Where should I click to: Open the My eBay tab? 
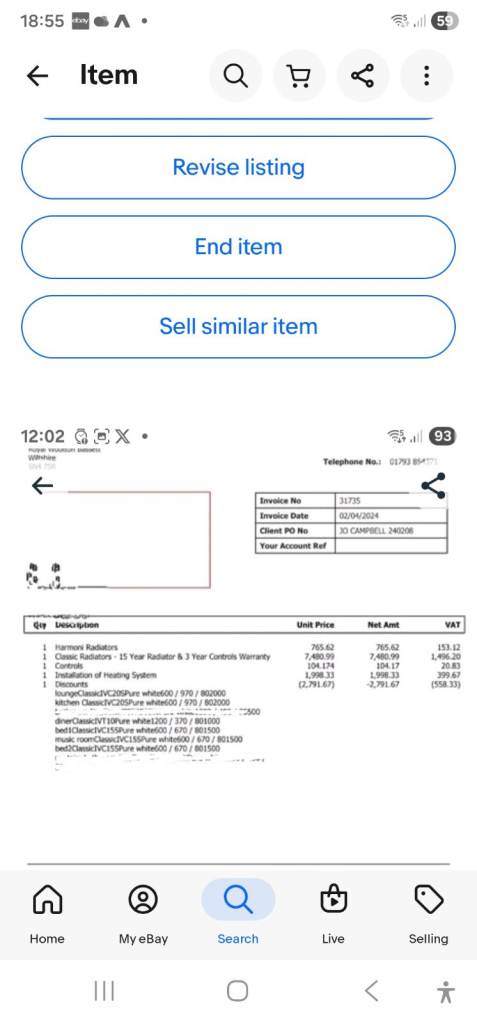[x=143, y=914]
